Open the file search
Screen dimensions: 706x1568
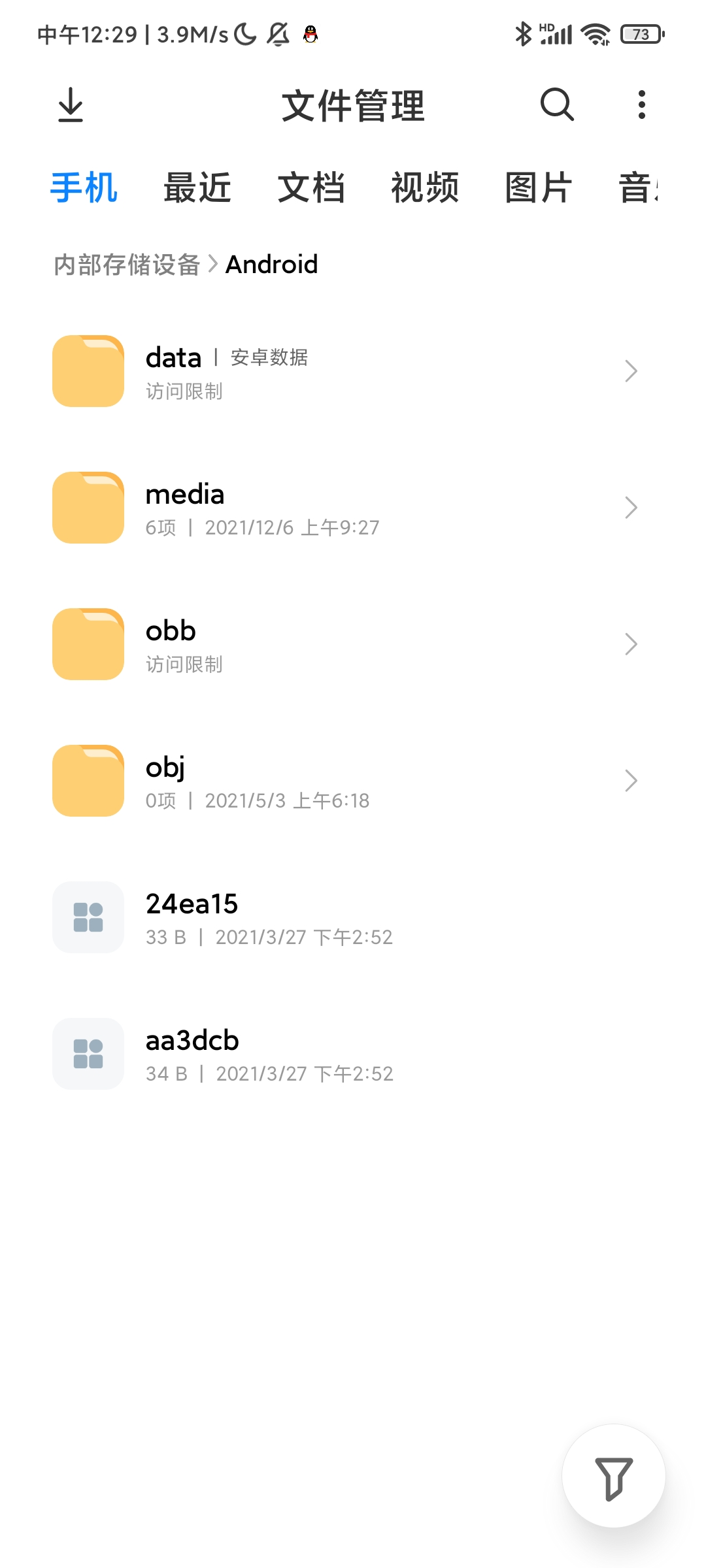pos(557,105)
